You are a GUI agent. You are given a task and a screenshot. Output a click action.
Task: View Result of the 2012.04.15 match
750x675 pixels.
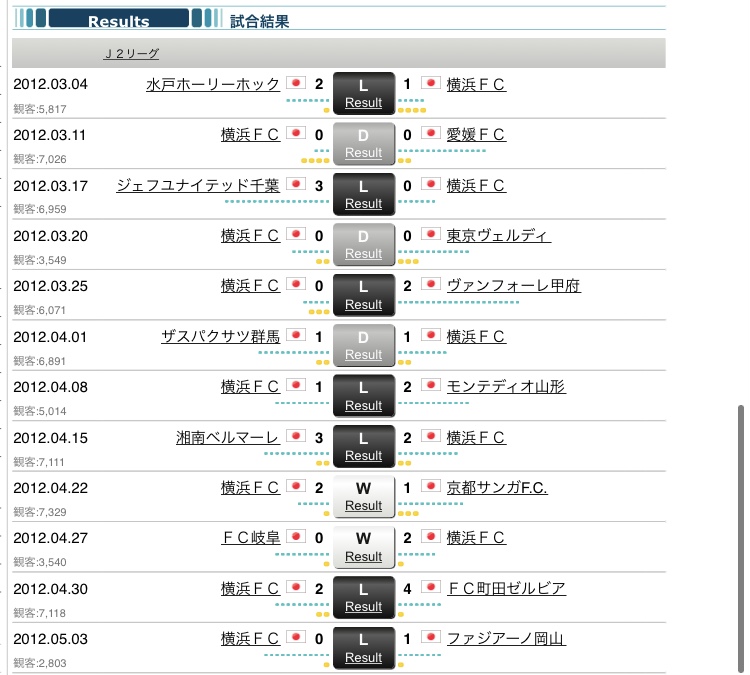[x=363, y=456]
